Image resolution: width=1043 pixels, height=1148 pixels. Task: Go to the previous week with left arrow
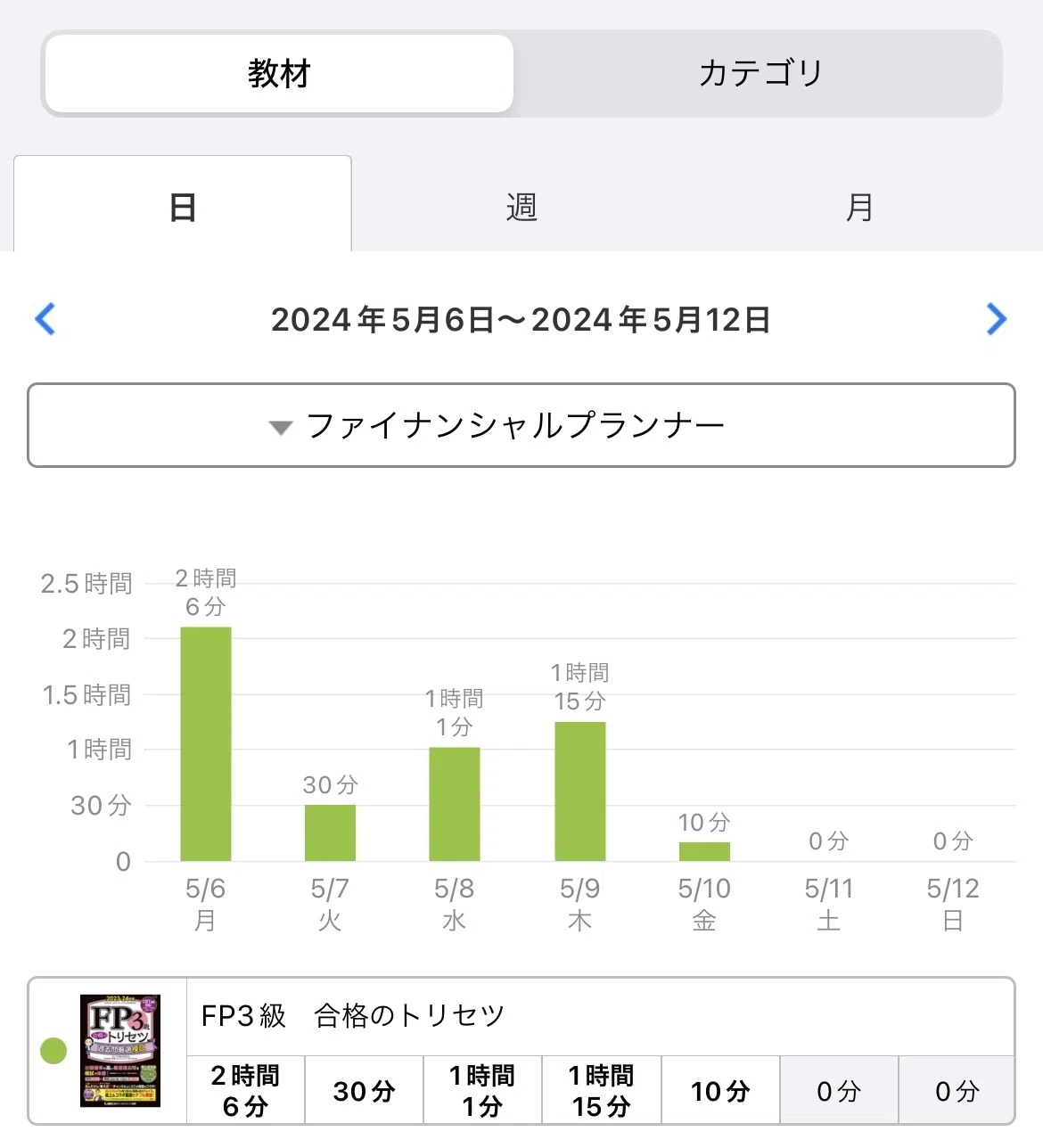click(45, 319)
